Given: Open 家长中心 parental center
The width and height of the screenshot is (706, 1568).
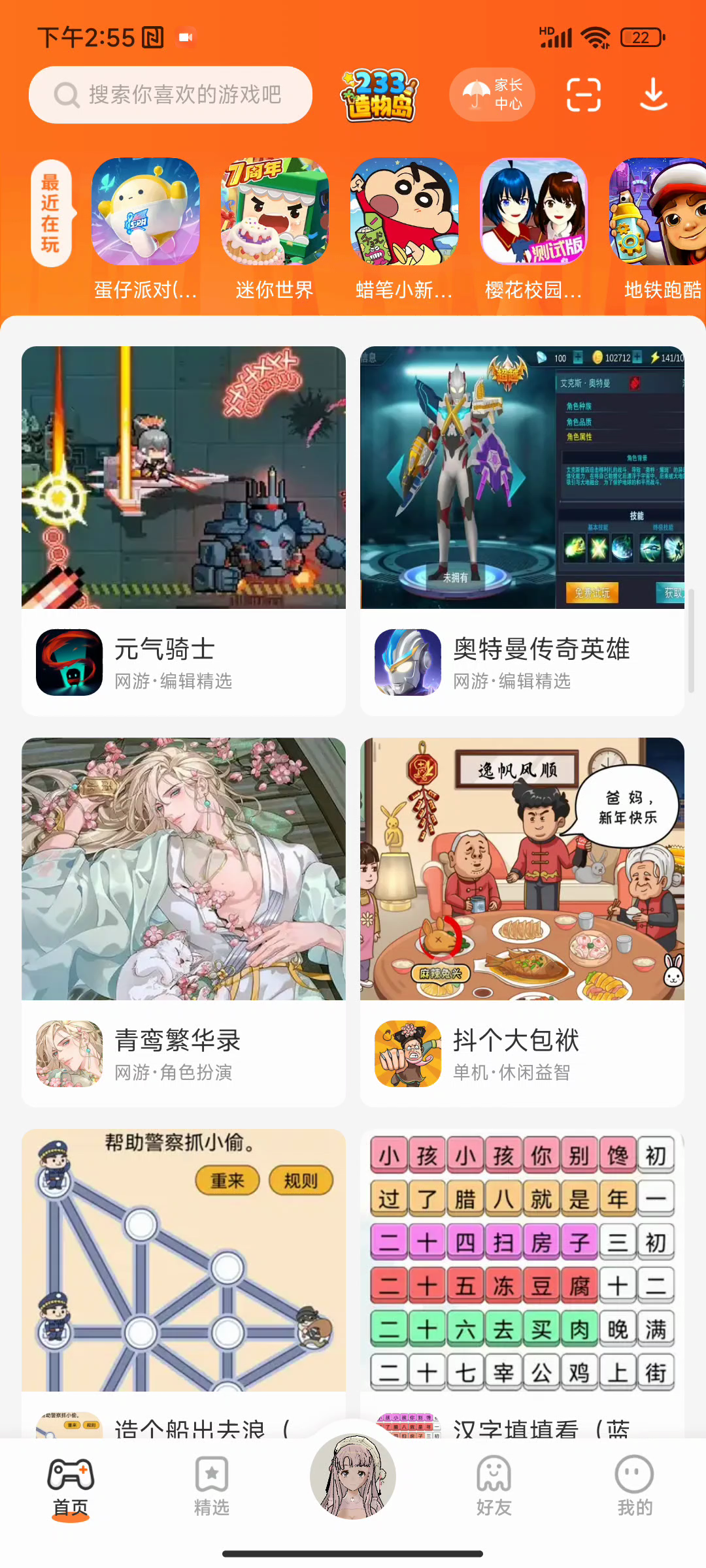Looking at the screenshot, I should pyautogui.click(x=492, y=95).
